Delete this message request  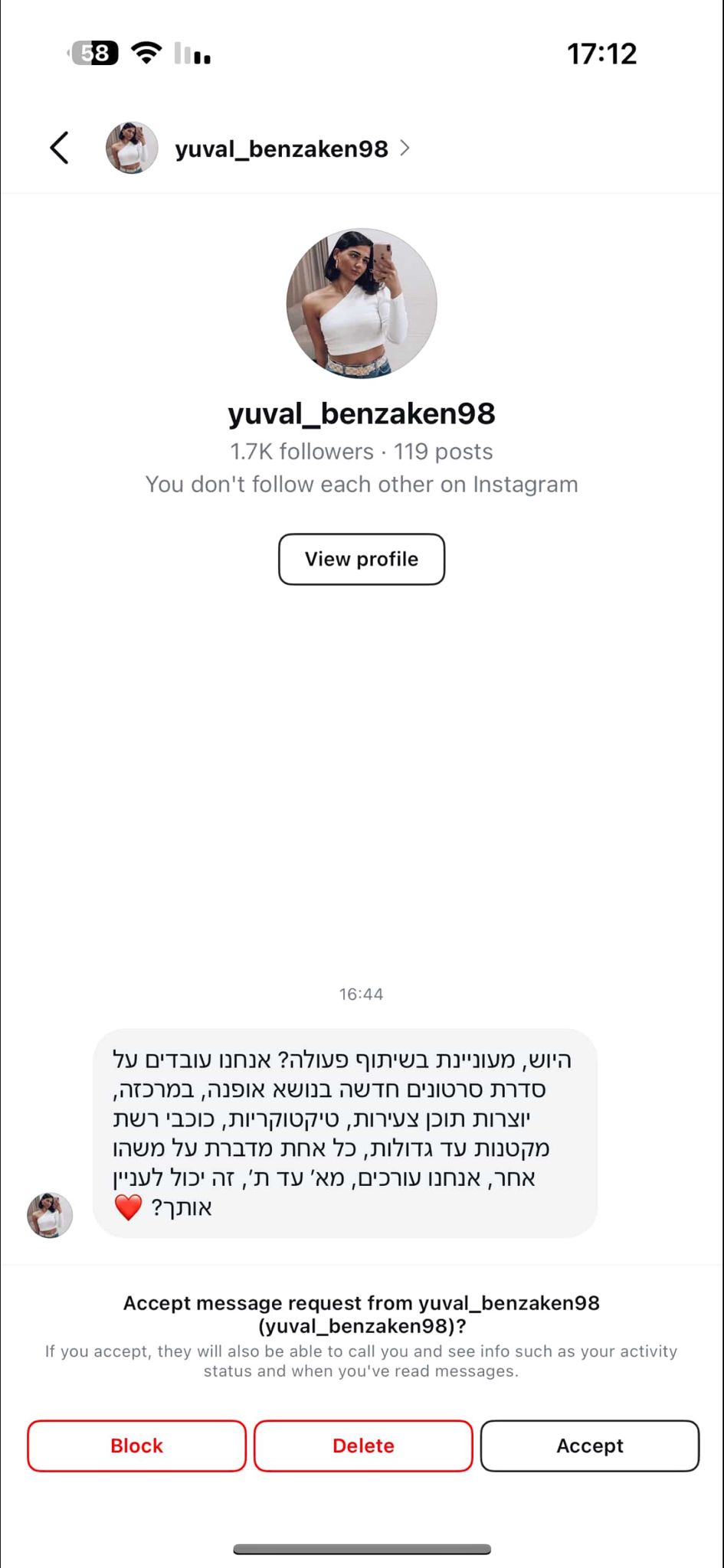[363, 1445]
